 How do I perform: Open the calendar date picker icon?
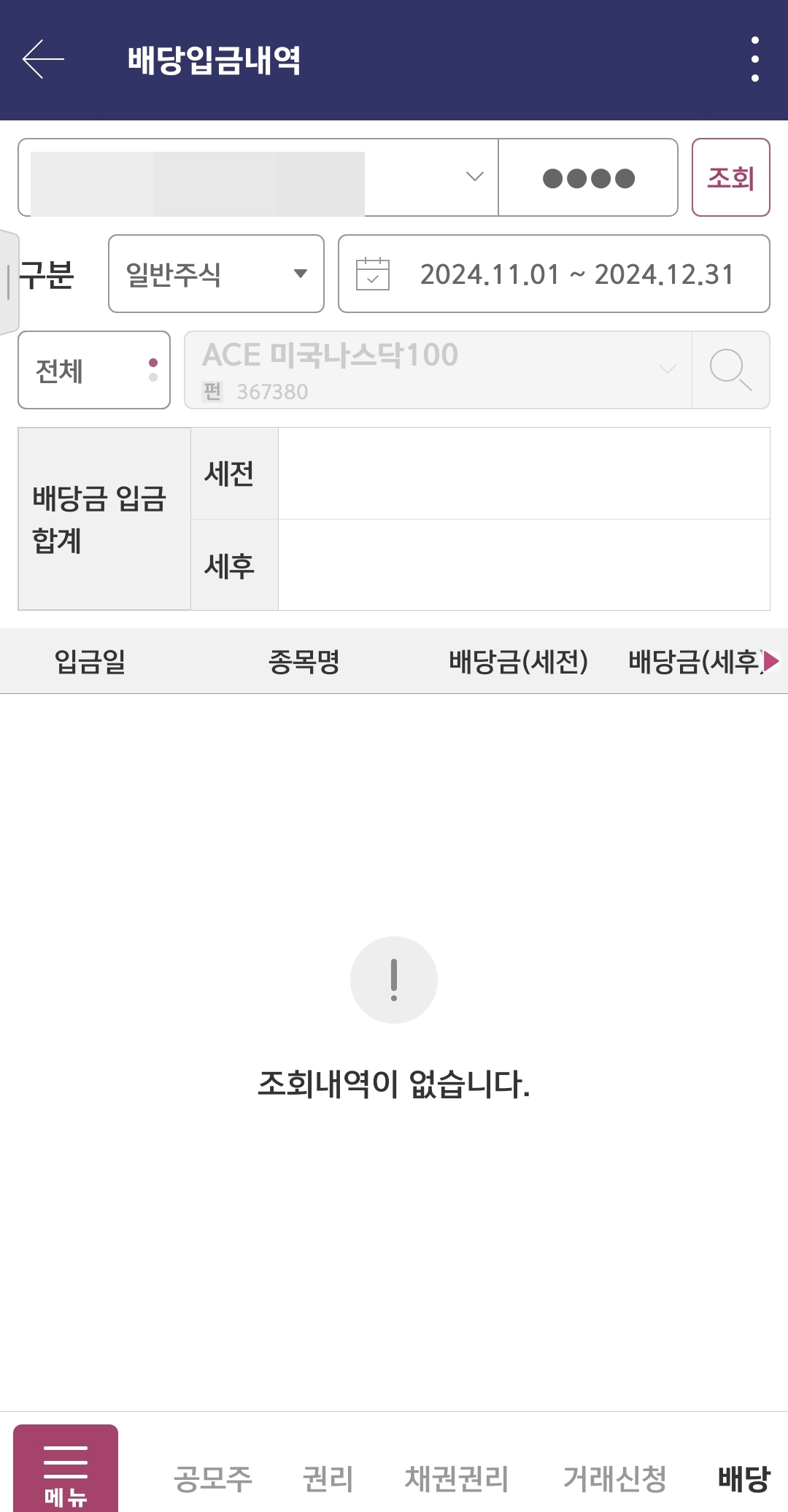pyautogui.click(x=373, y=274)
